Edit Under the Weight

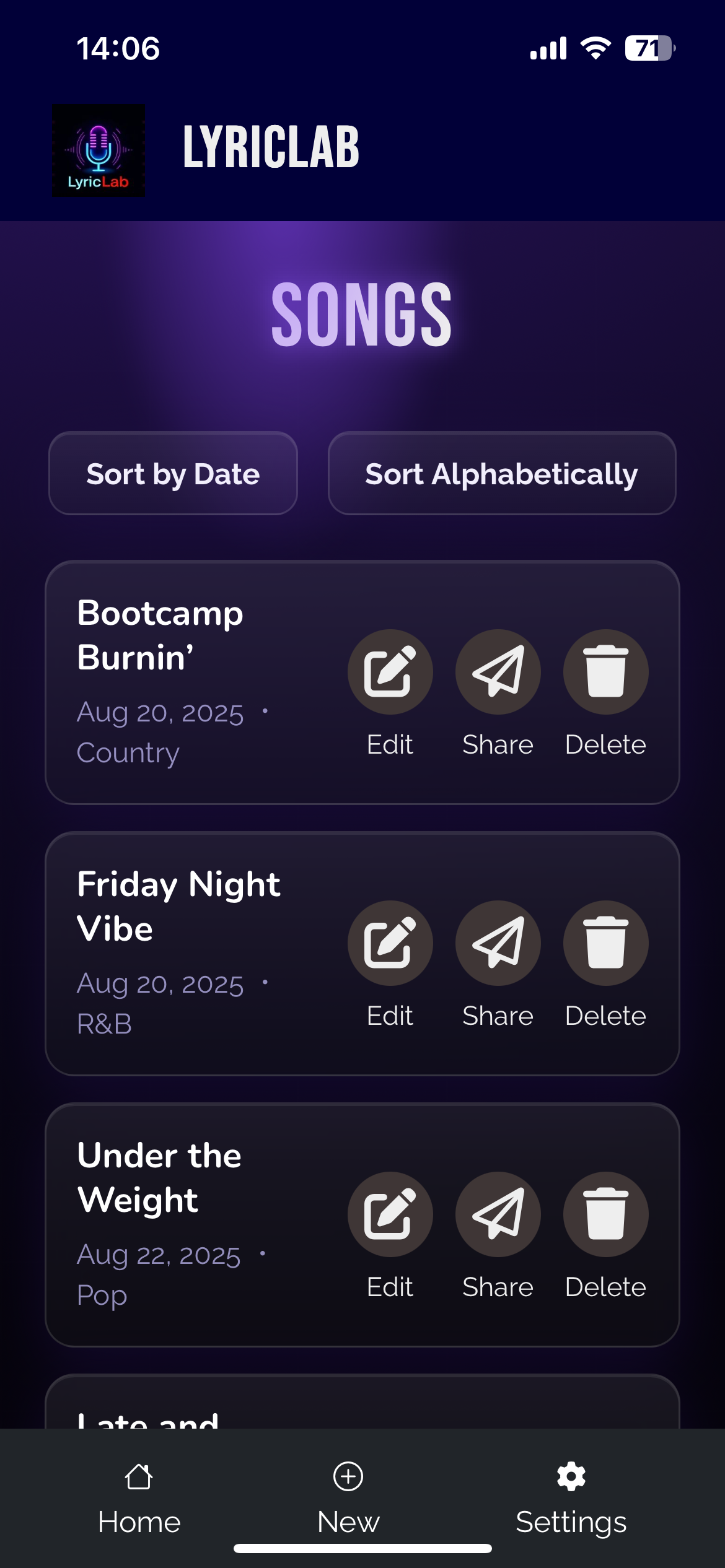(x=390, y=1213)
